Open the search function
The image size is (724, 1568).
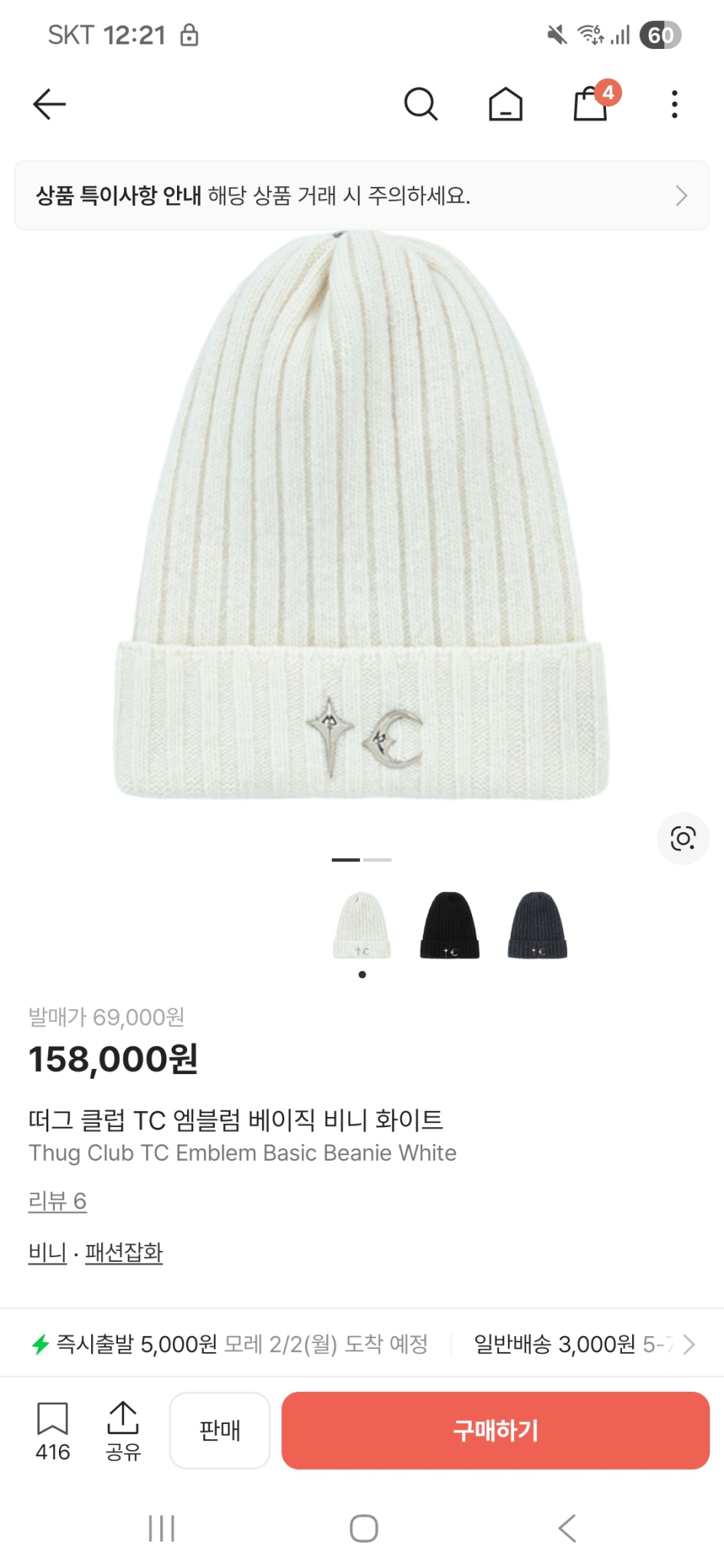point(421,103)
